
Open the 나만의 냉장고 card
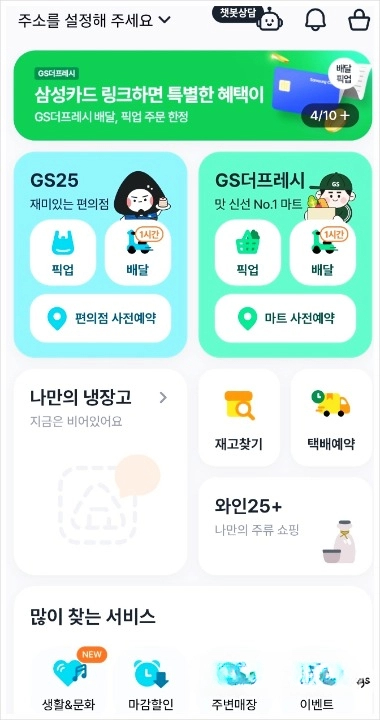coord(101,472)
